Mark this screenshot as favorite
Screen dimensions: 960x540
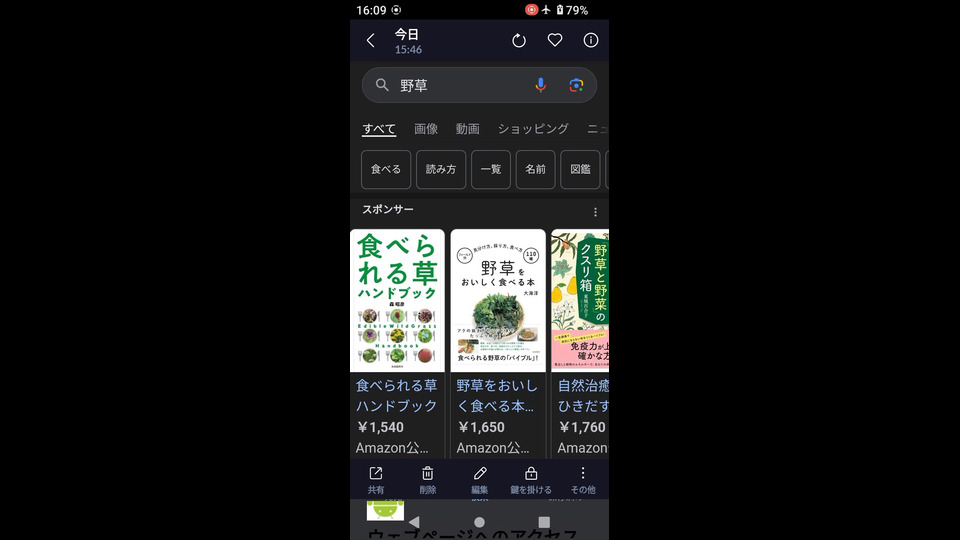pyautogui.click(x=555, y=41)
